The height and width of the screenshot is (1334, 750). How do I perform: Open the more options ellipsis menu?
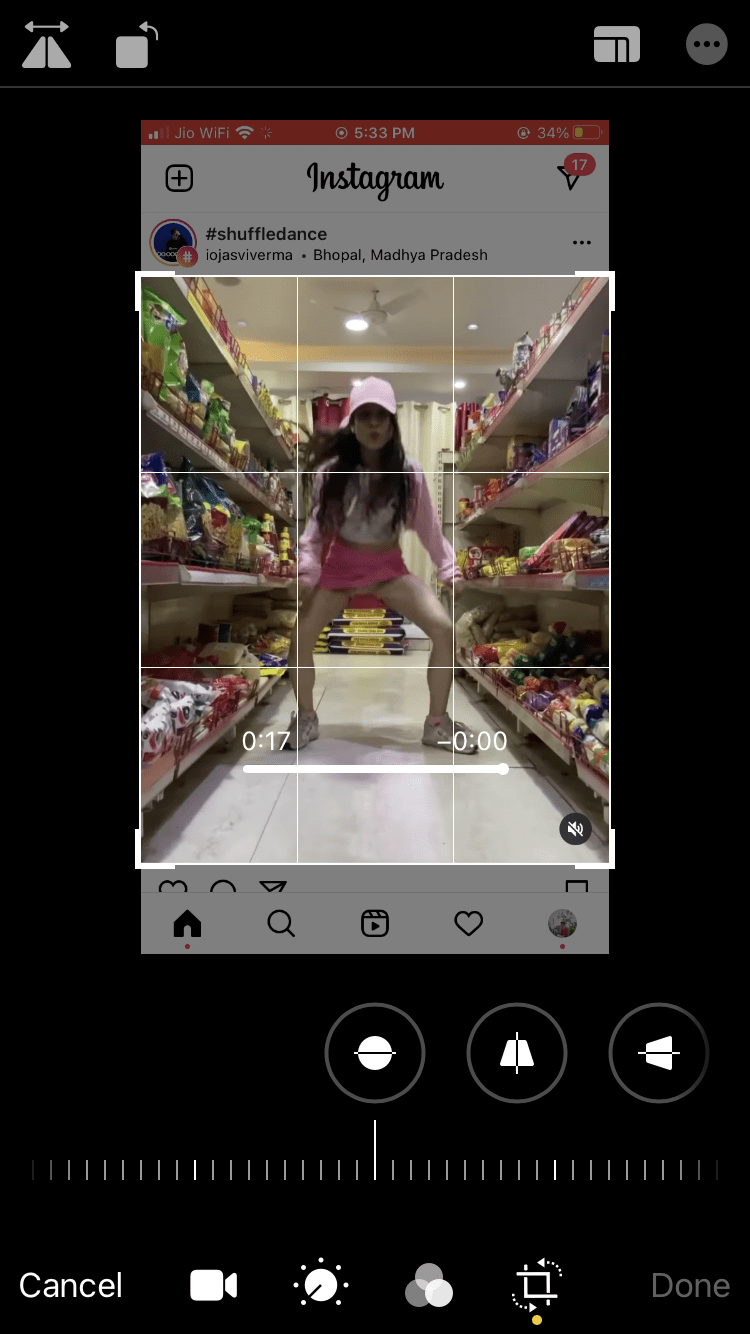click(707, 45)
